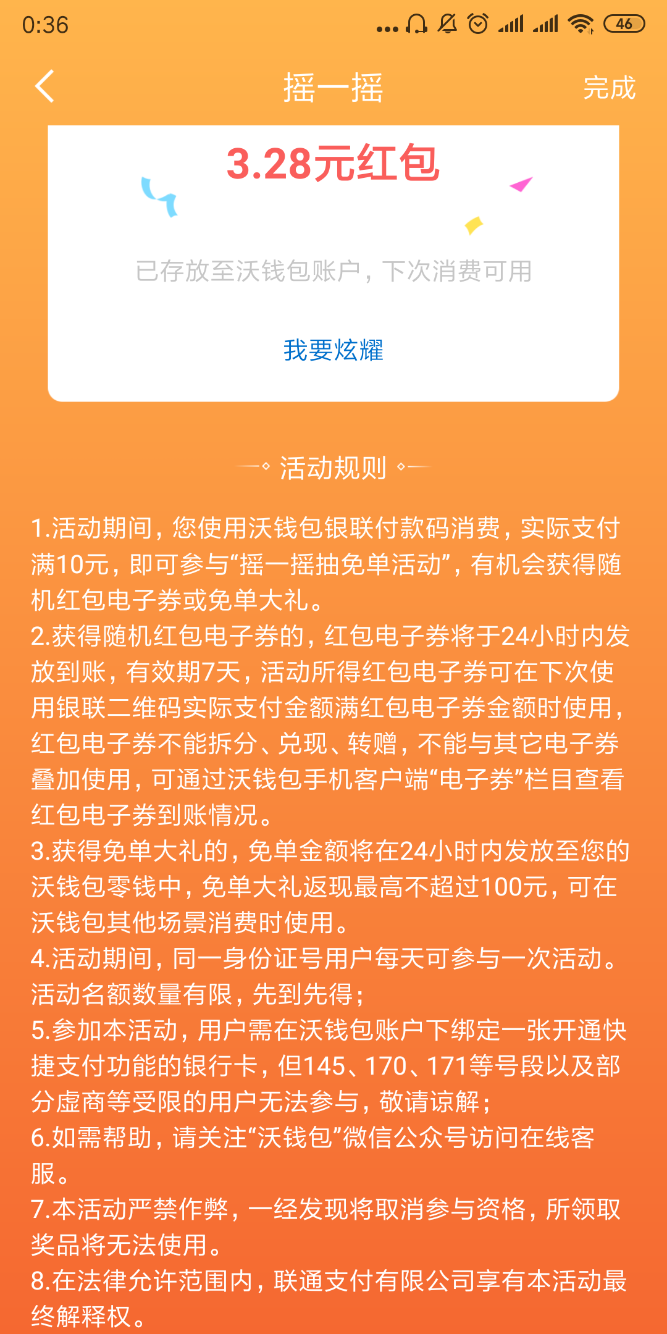The width and height of the screenshot is (667, 1334).
Task: Go back using the top-left arrow
Action: [x=44, y=87]
